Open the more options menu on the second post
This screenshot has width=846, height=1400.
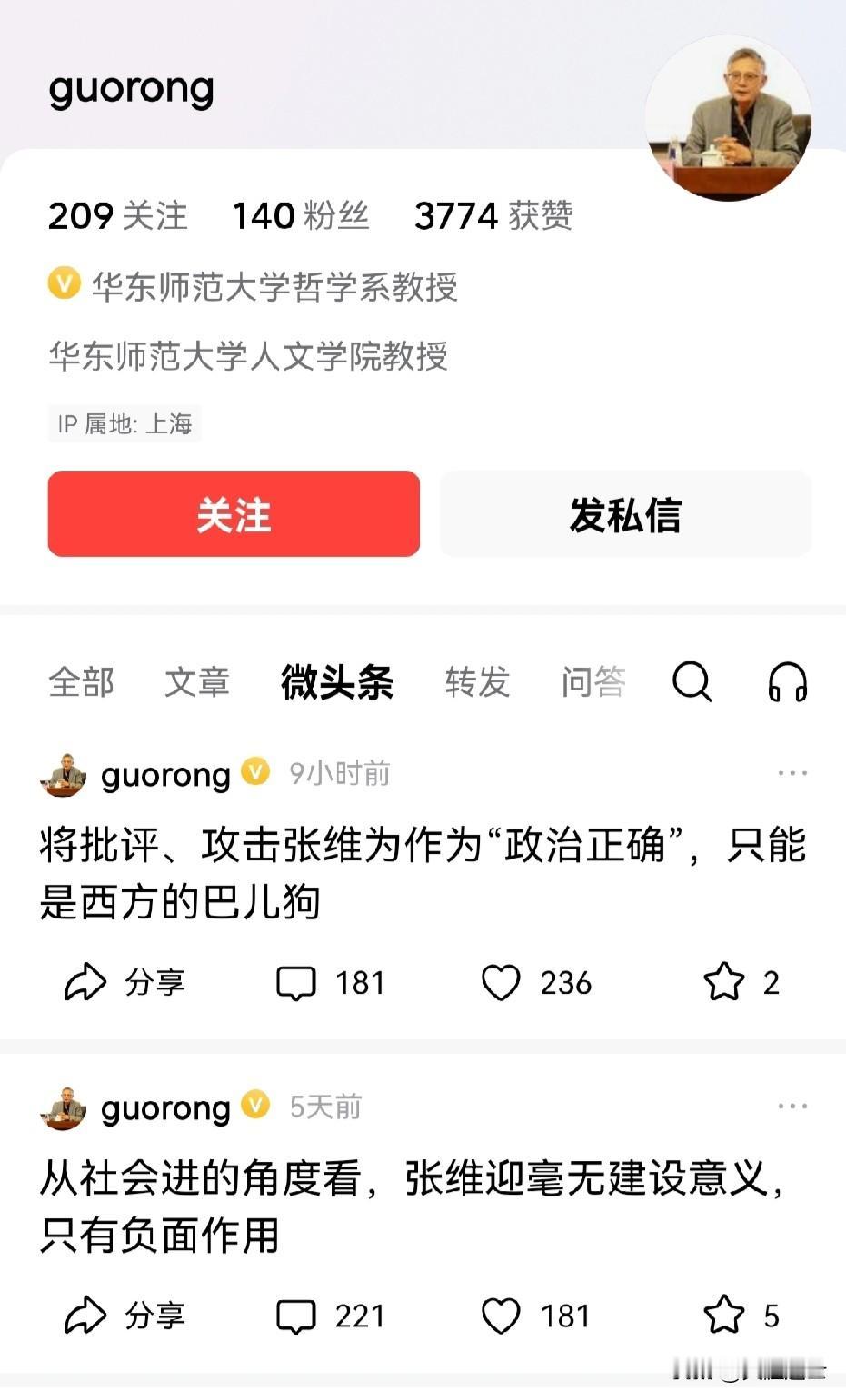click(x=792, y=1105)
